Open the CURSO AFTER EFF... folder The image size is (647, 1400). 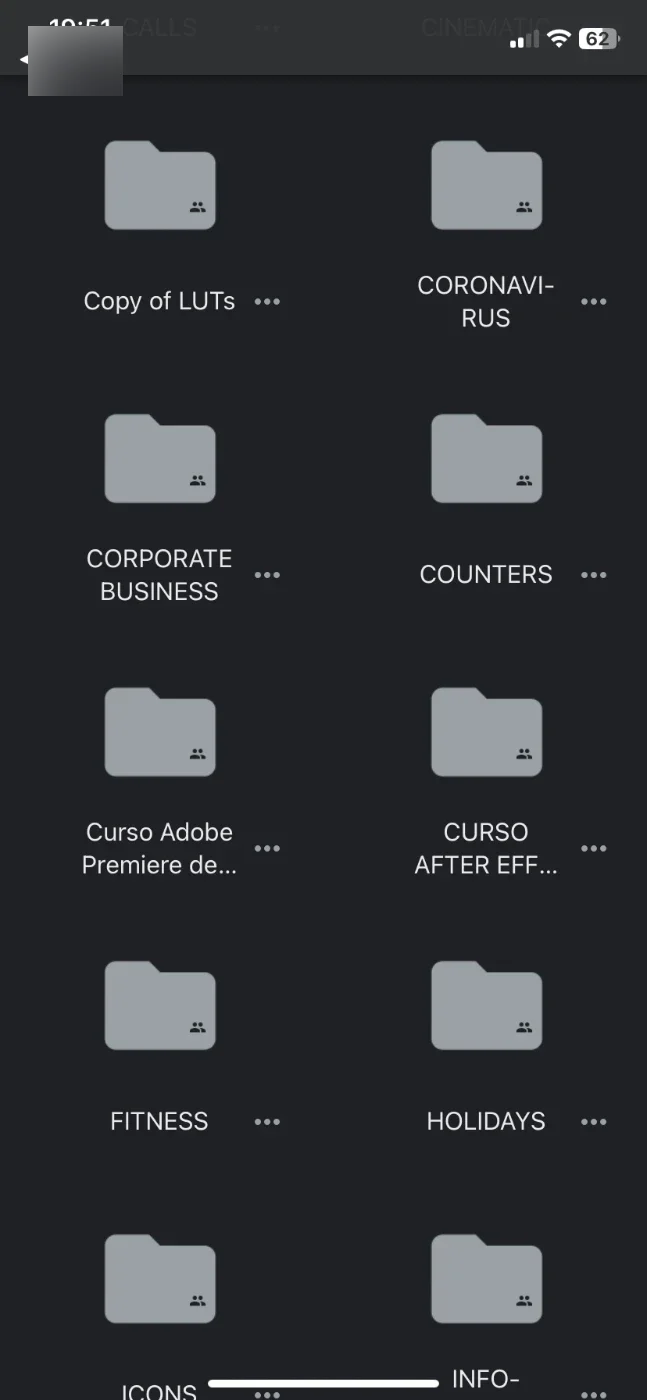(x=486, y=732)
